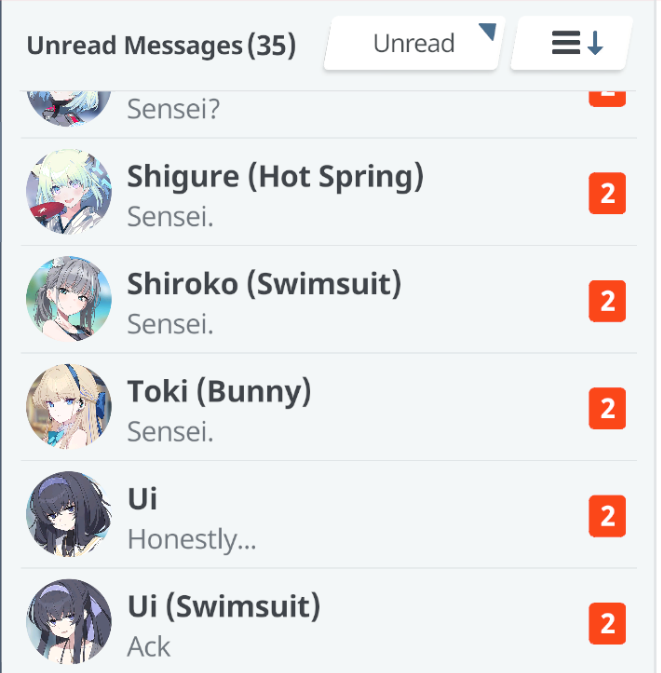Open the Unread filter dropdown
Viewport: 661px width, 673px height.
414,43
